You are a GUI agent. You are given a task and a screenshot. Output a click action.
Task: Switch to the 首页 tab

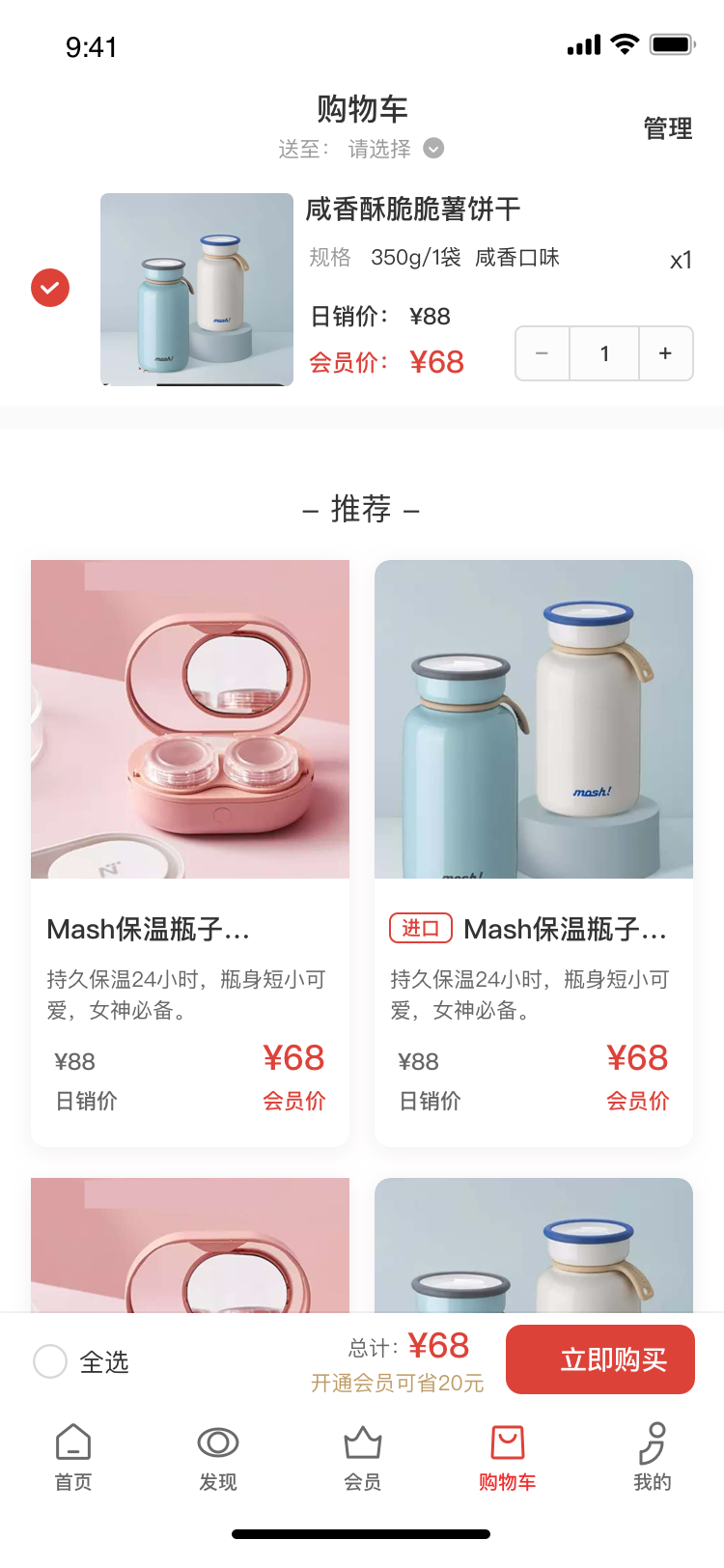pos(73,1457)
